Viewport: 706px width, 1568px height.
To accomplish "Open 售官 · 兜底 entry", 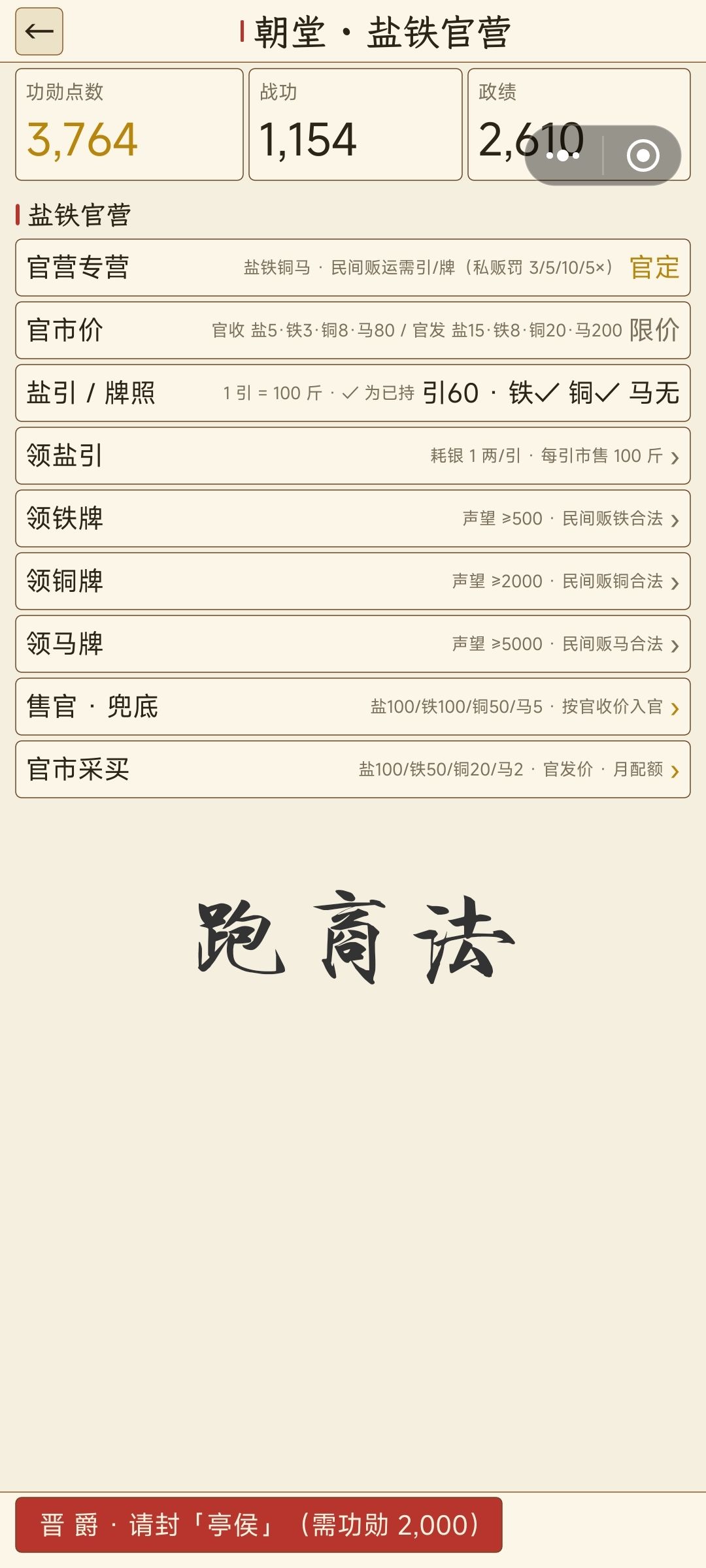I will pyautogui.click(x=353, y=706).
